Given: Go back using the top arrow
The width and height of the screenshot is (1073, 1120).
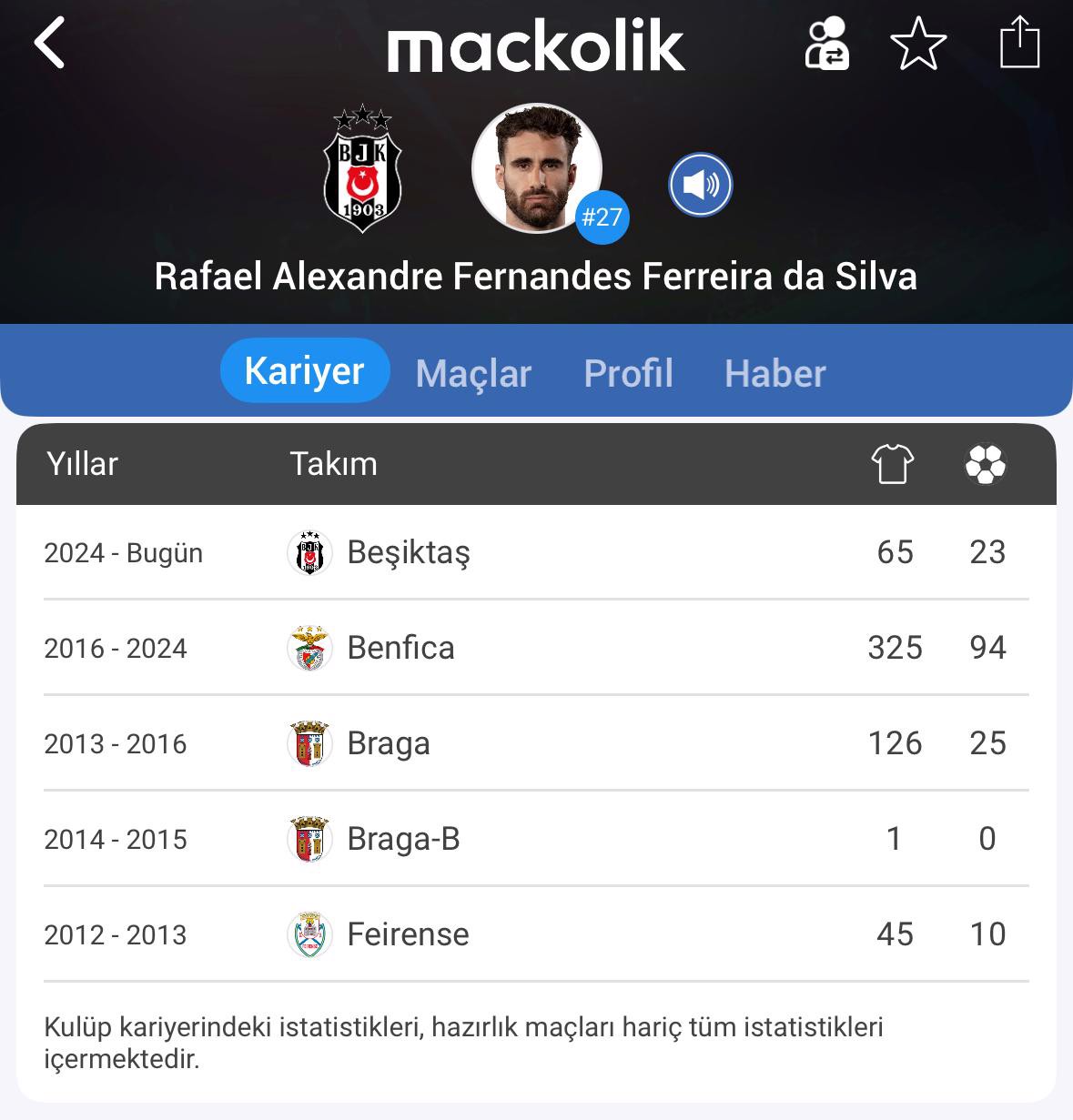Looking at the screenshot, I should click(x=50, y=44).
